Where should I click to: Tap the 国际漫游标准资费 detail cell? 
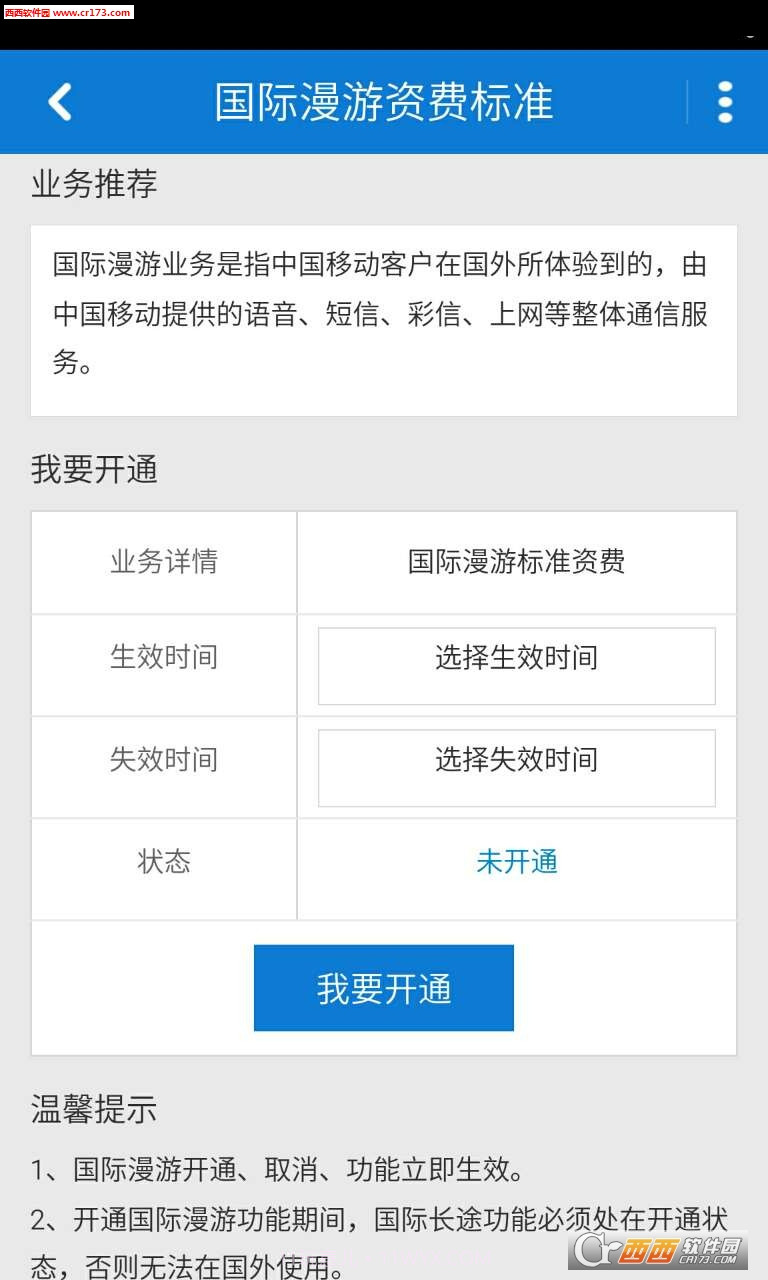(516, 561)
